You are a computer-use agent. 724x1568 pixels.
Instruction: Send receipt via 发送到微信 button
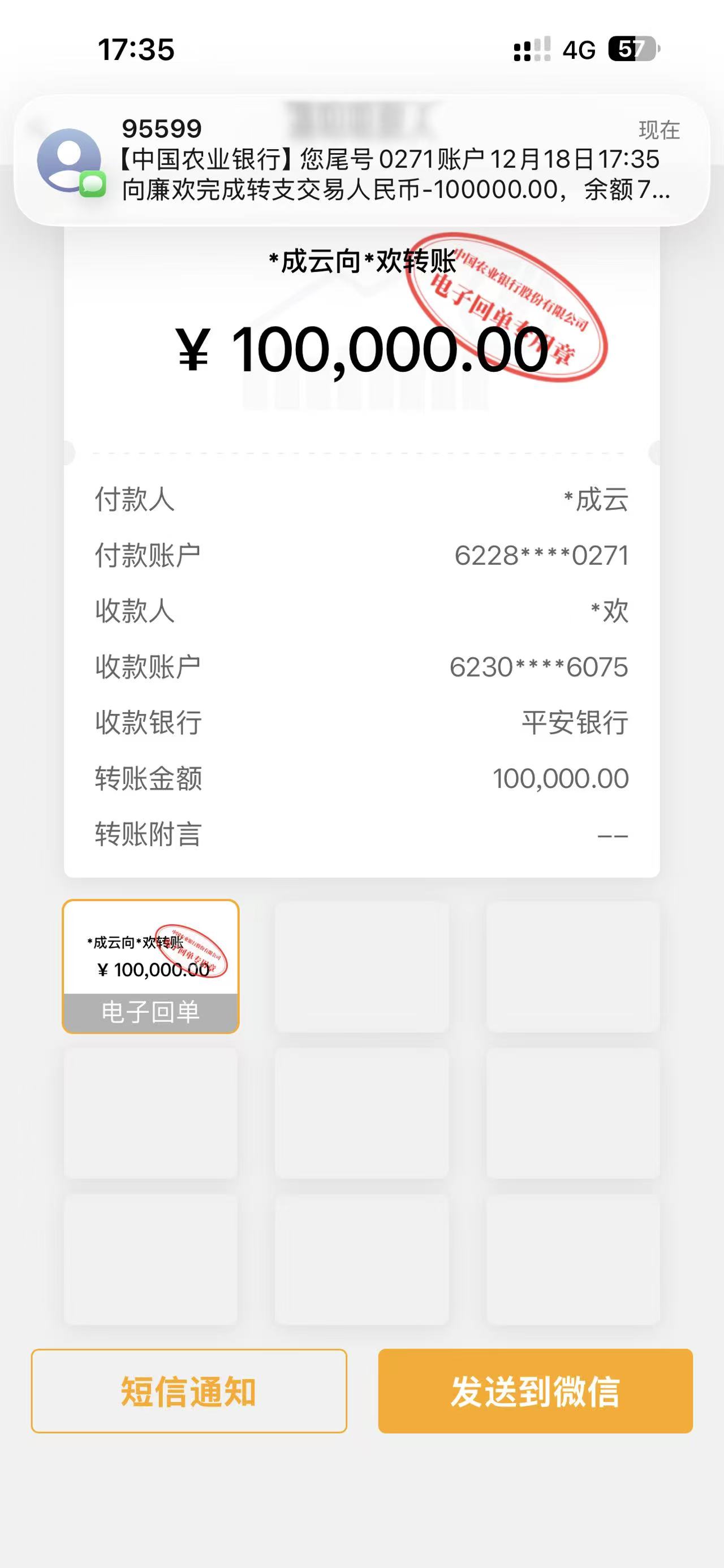coord(535,1391)
